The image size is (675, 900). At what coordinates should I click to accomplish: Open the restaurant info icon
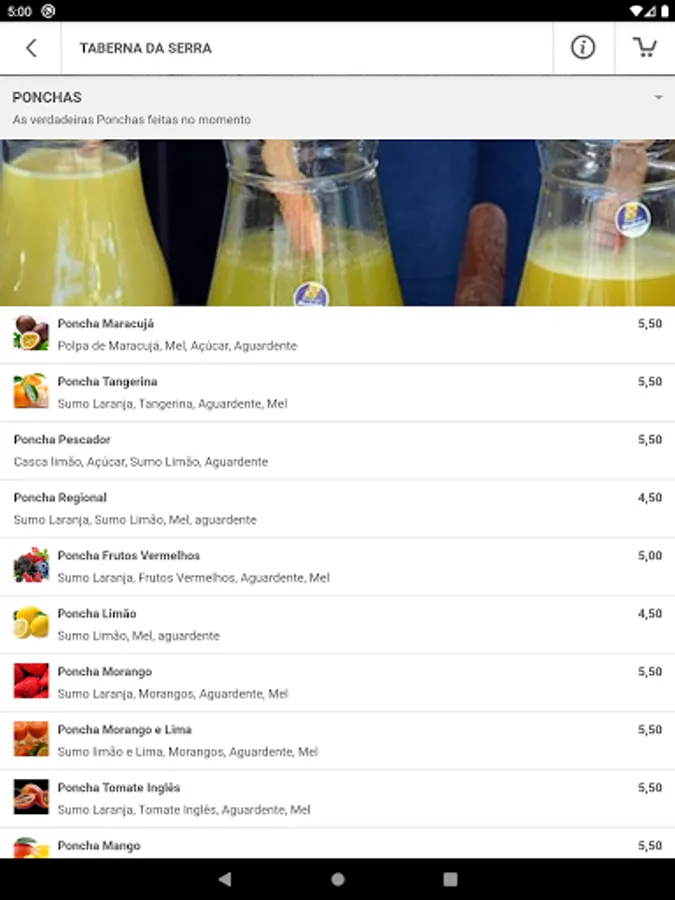point(583,48)
